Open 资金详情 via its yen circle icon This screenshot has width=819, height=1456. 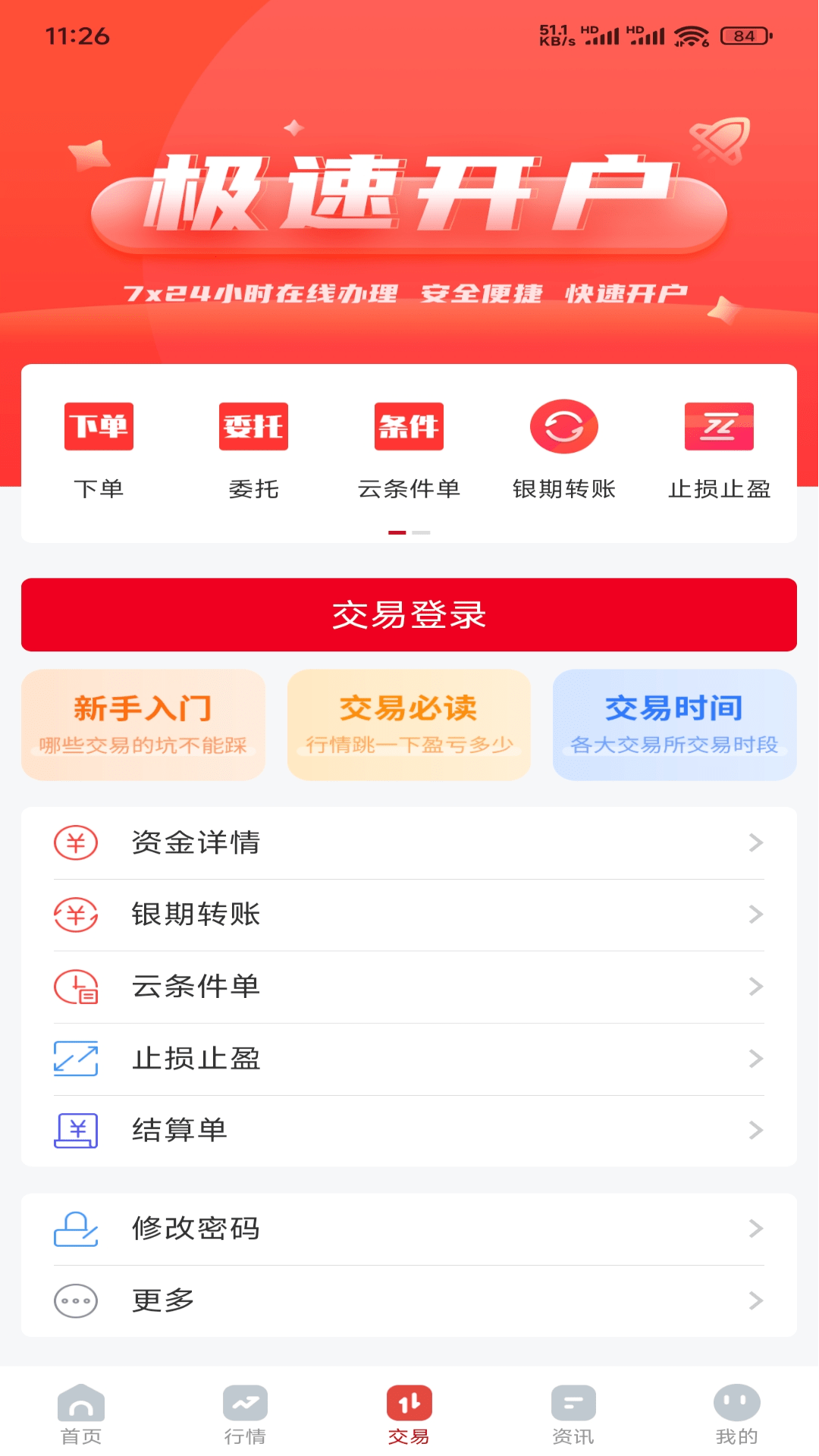click(x=76, y=842)
